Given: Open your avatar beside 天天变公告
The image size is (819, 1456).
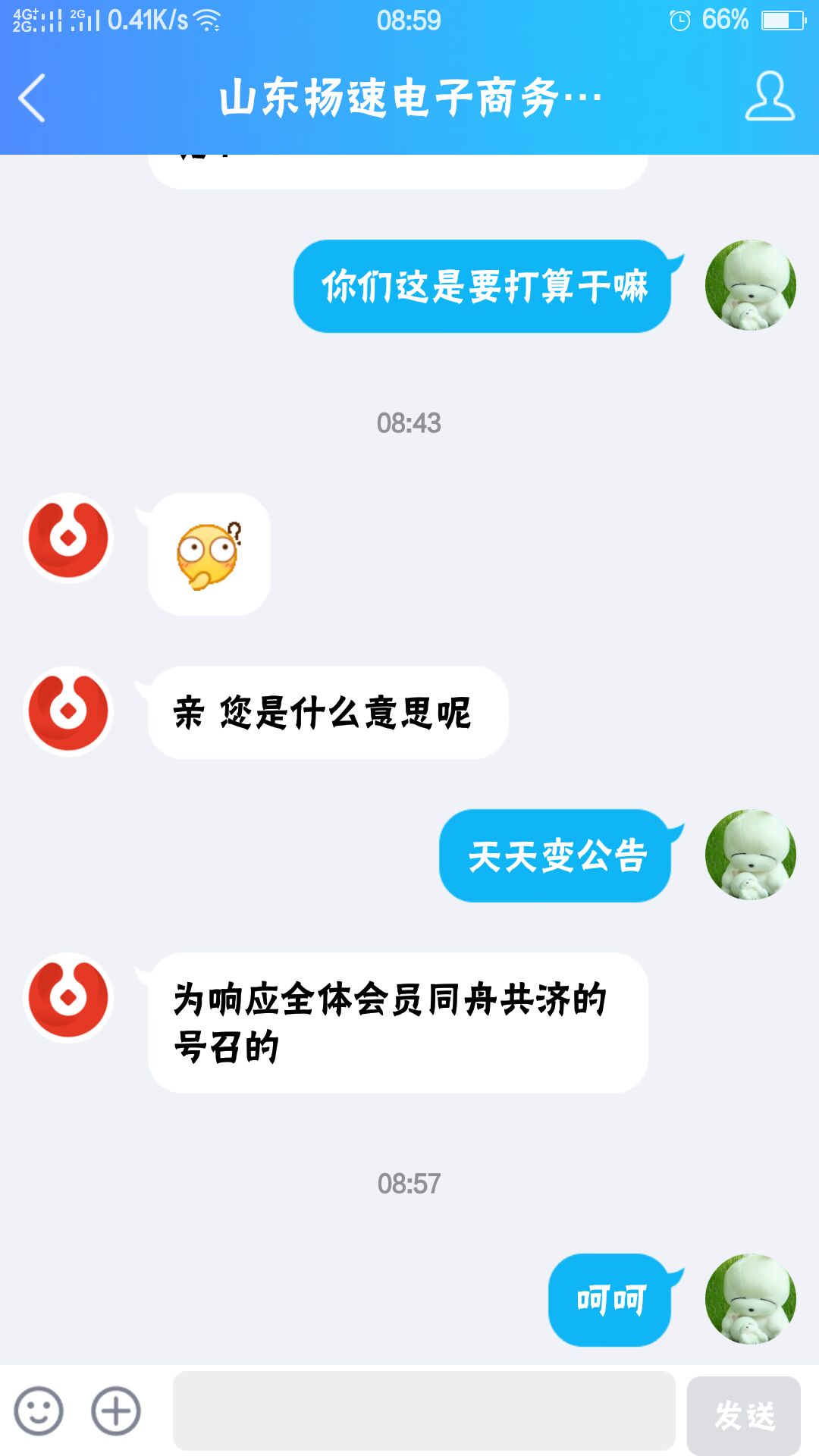Looking at the screenshot, I should (750, 855).
